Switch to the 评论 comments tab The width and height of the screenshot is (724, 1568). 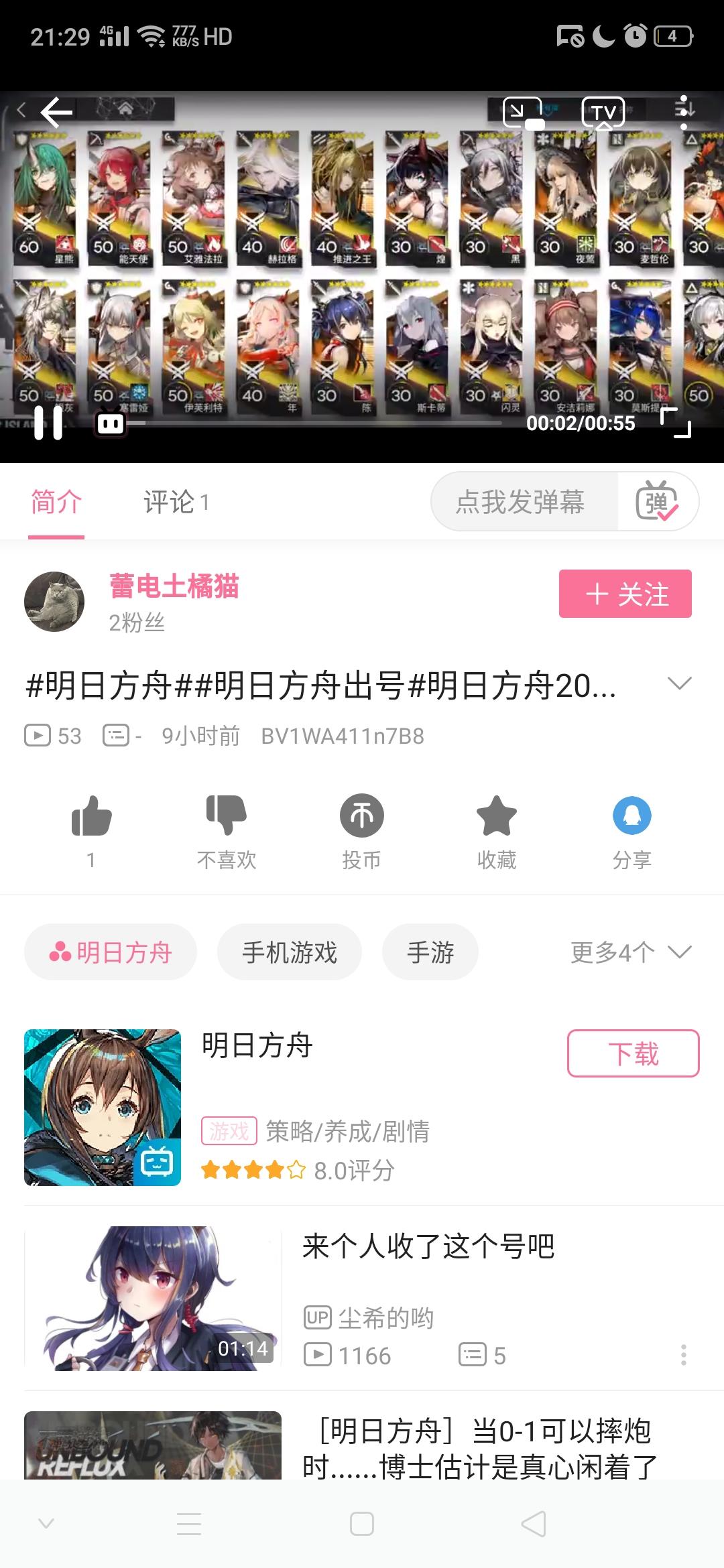pos(177,502)
